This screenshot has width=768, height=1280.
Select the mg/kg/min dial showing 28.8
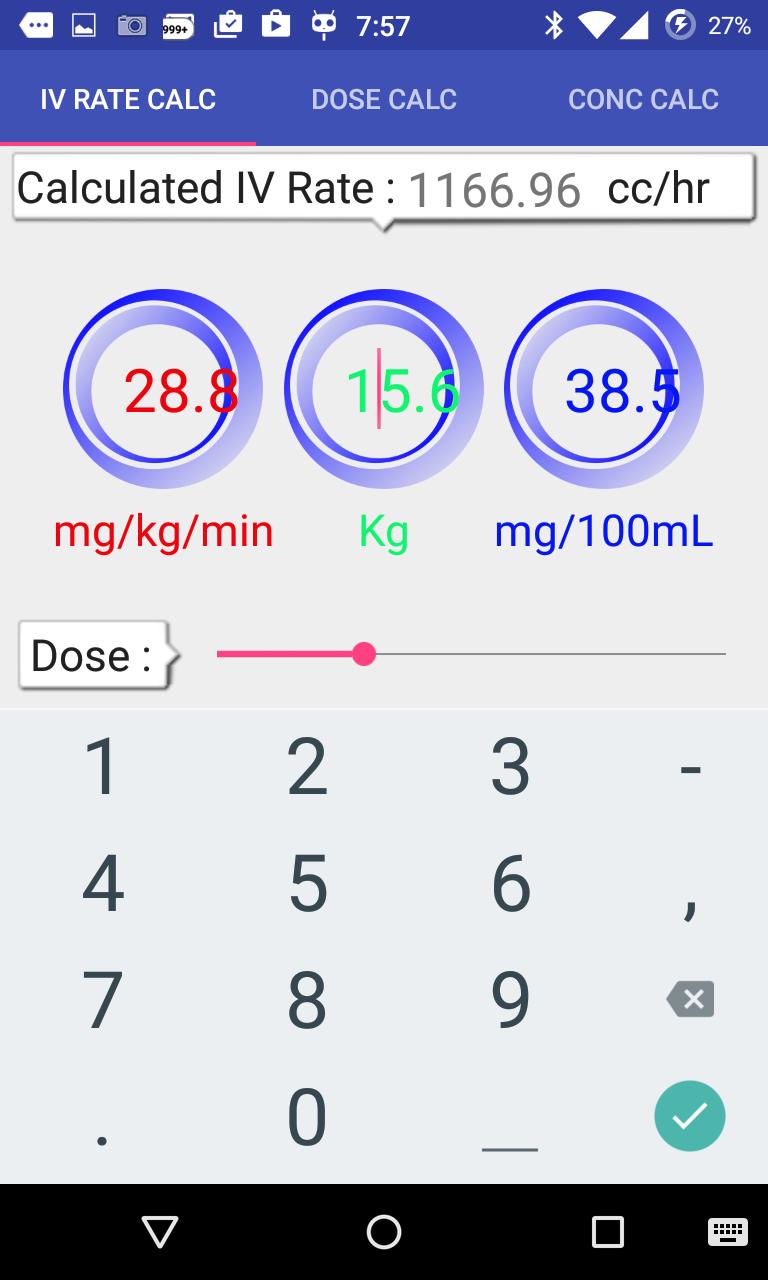click(x=162, y=387)
